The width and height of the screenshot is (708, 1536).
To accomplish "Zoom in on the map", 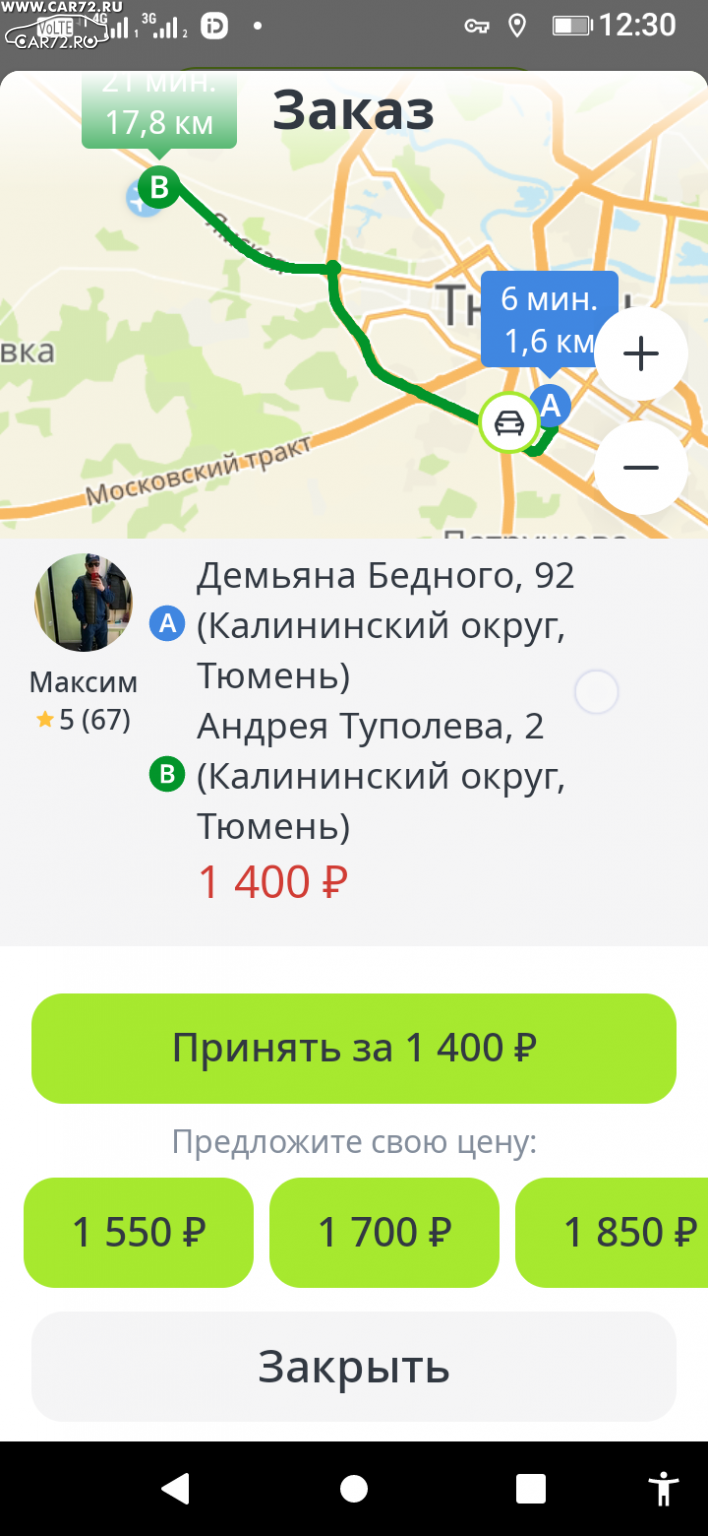I will pyautogui.click(x=640, y=354).
